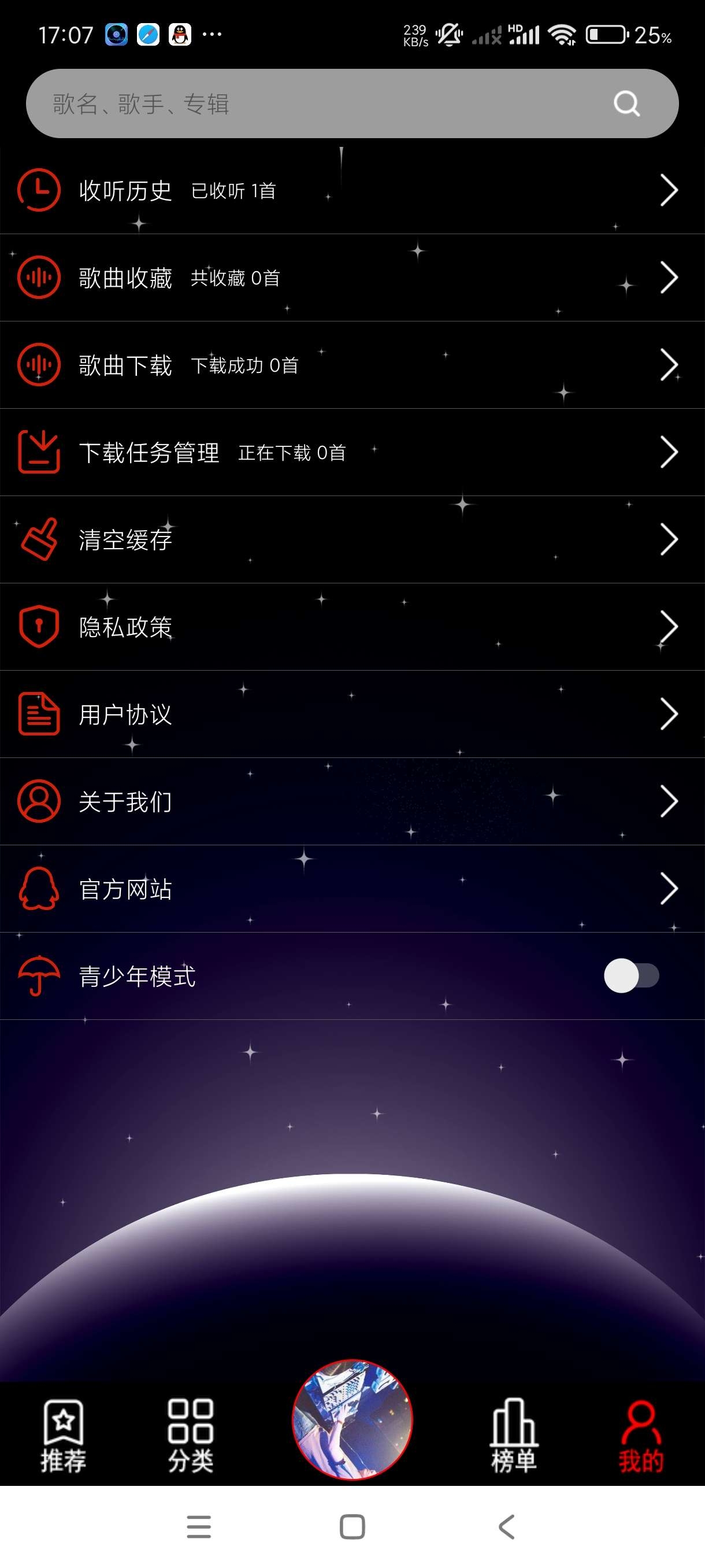Go back using system back button
This screenshot has width=705, height=1568.
(506, 1526)
